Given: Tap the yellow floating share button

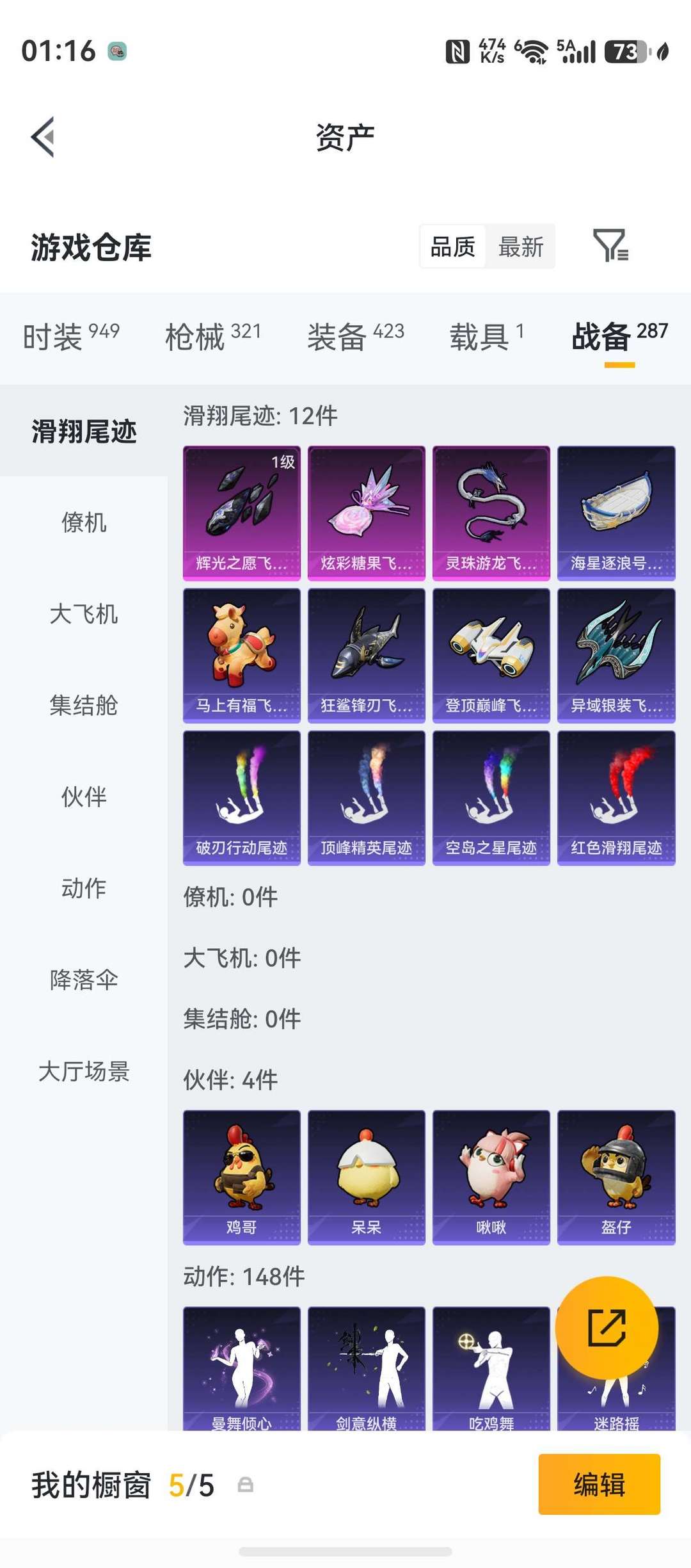Looking at the screenshot, I should pos(607,1328).
